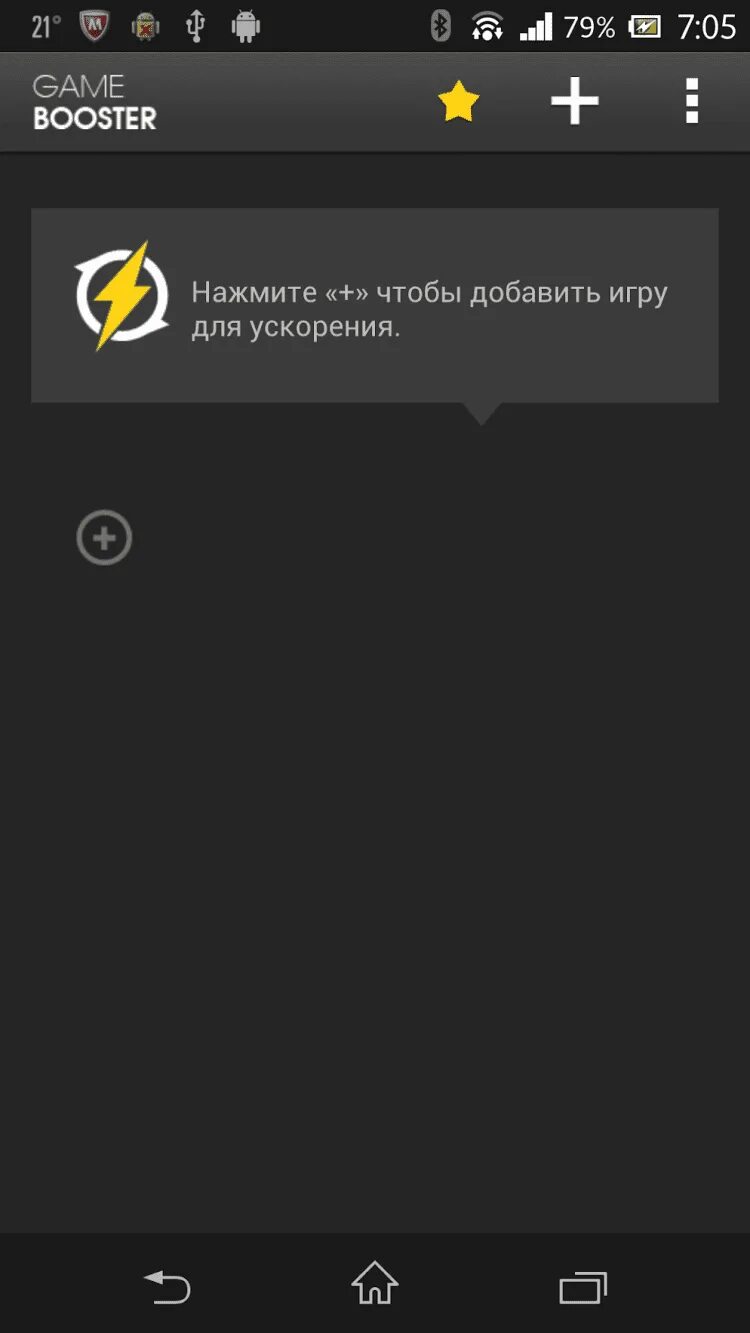Go back using the system back button
Viewport: 750px width, 1333px height.
(167, 1285)
